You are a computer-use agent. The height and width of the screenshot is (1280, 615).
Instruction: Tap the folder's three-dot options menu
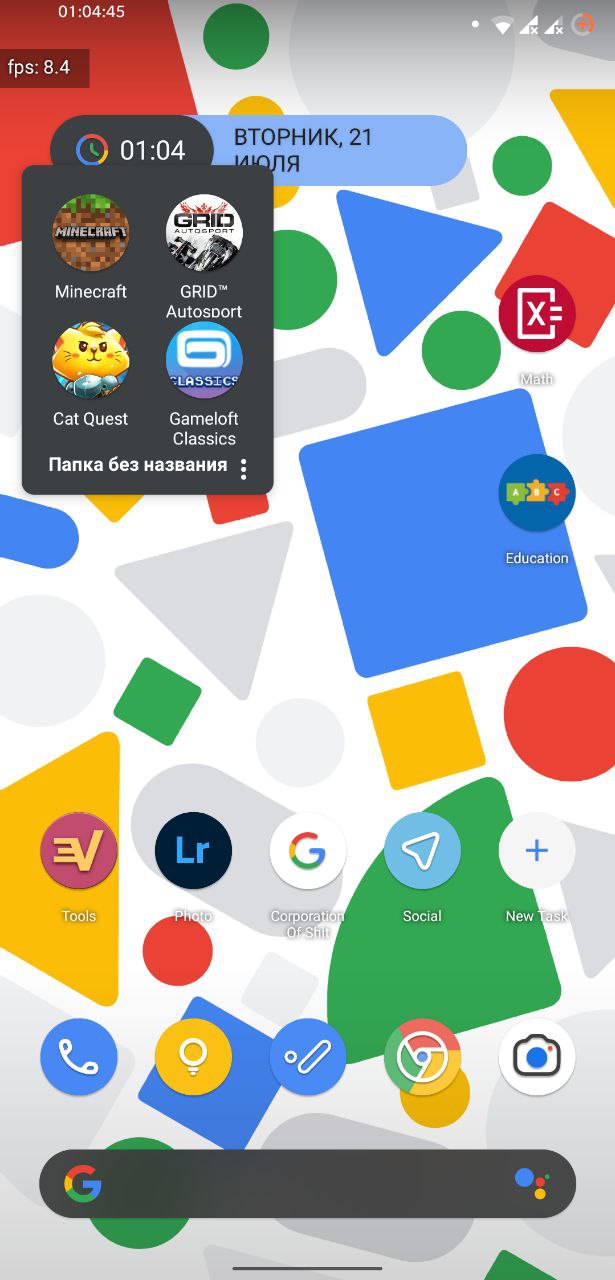[244, 468]
